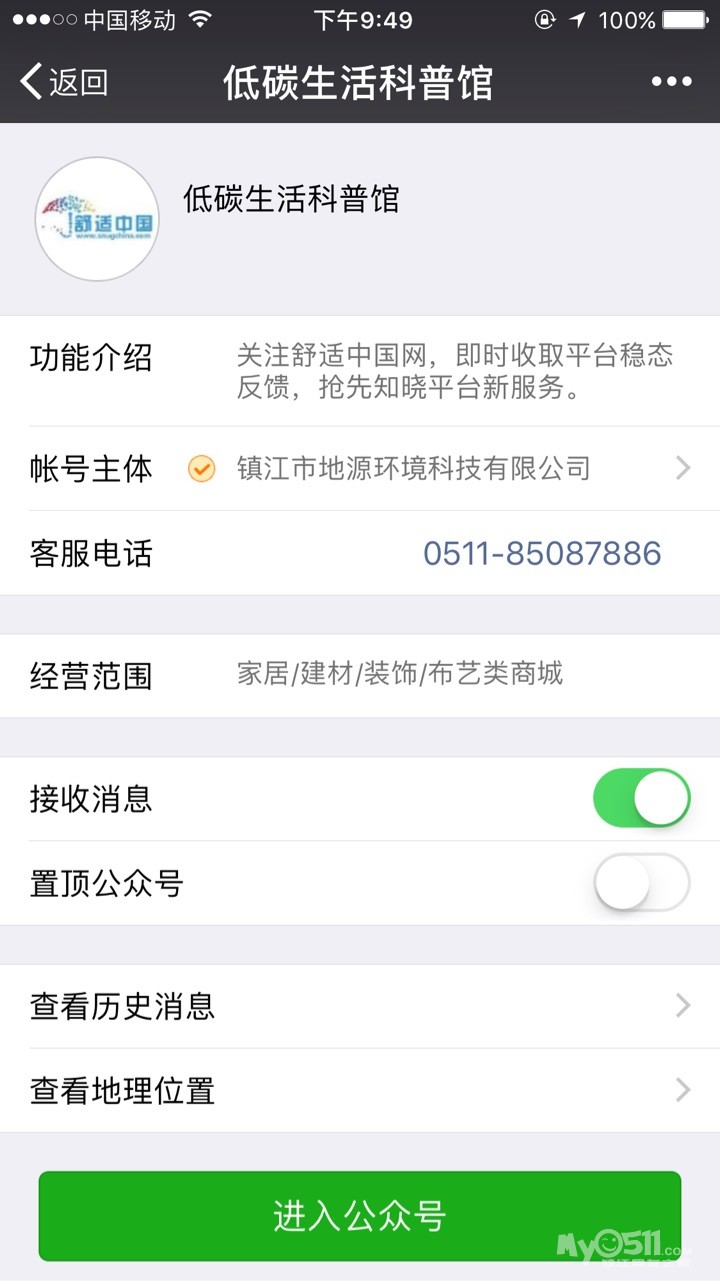The image size is (720, 1281).
Task: Go back using the 返回 button
Action: [65, 82]
